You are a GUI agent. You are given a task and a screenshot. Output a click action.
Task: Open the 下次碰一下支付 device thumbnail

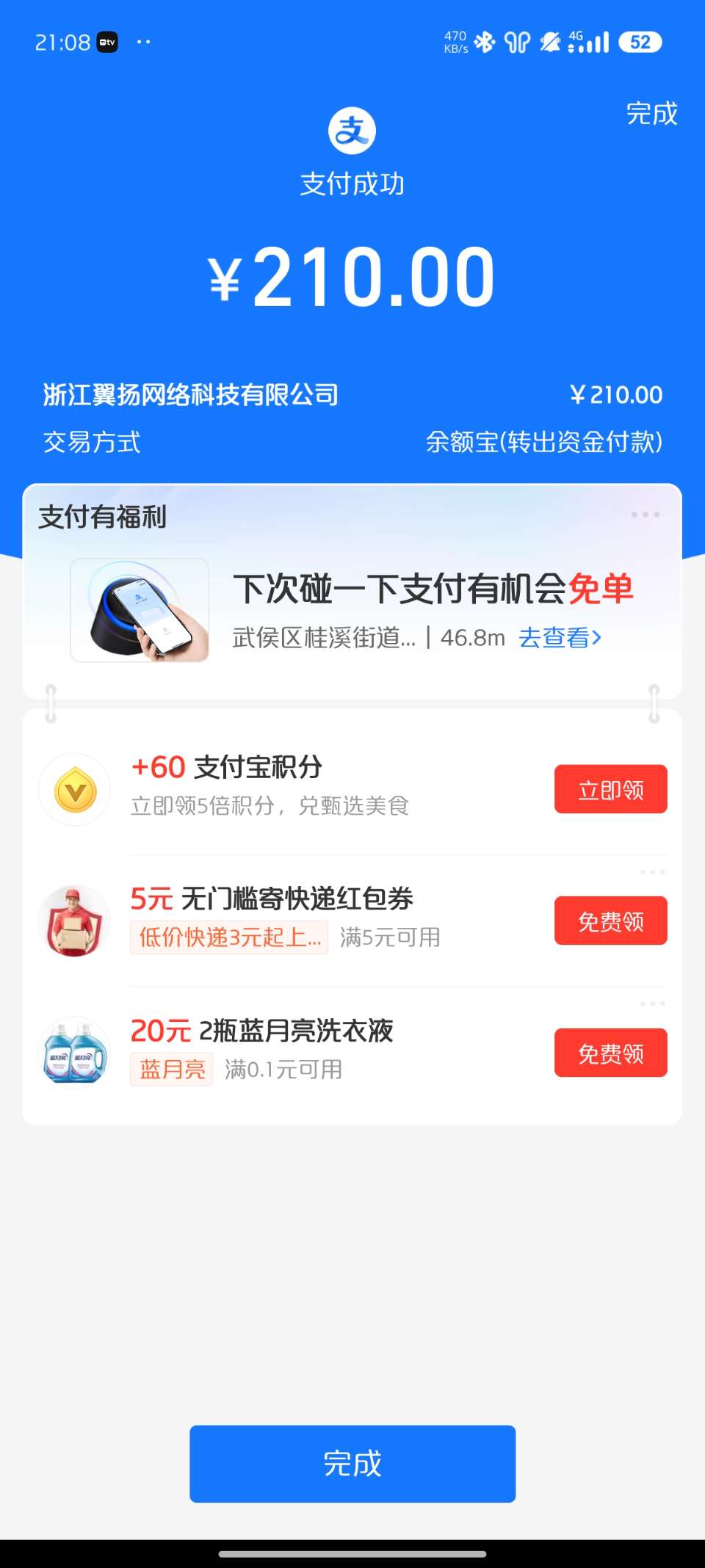(x=140, y=610)
